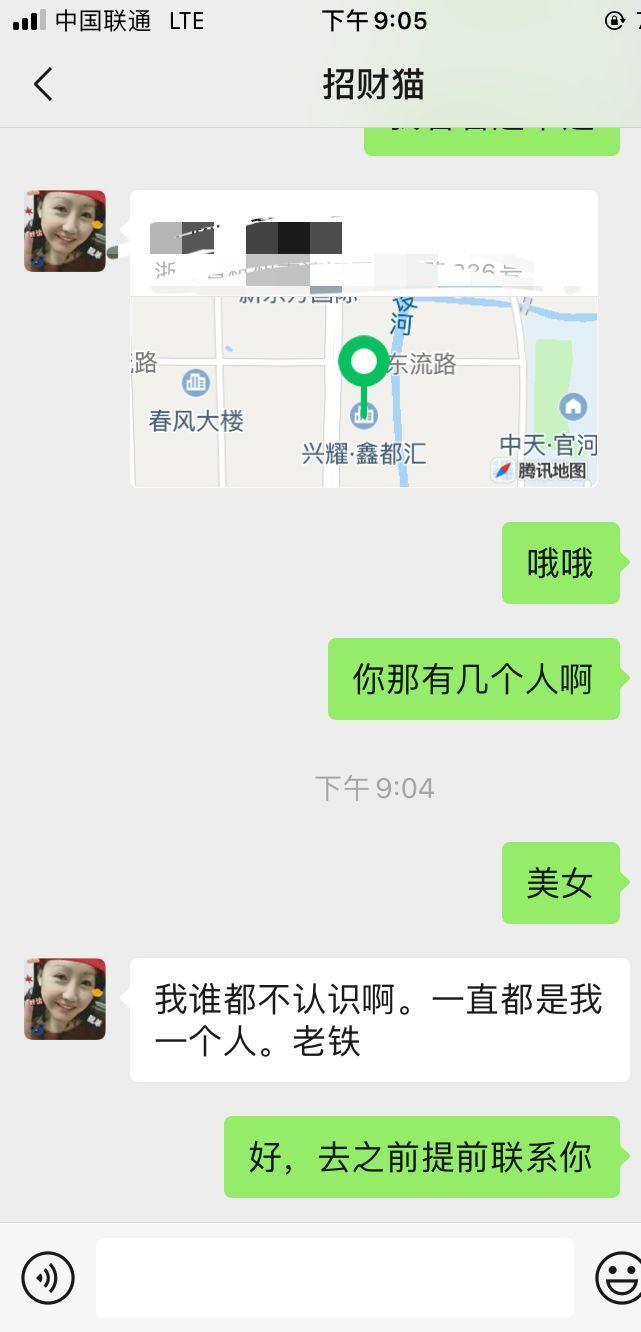This screenshot has width=641, height=1332.
Task: View the contact's avatar beside the map message
Action: point(65,231)
